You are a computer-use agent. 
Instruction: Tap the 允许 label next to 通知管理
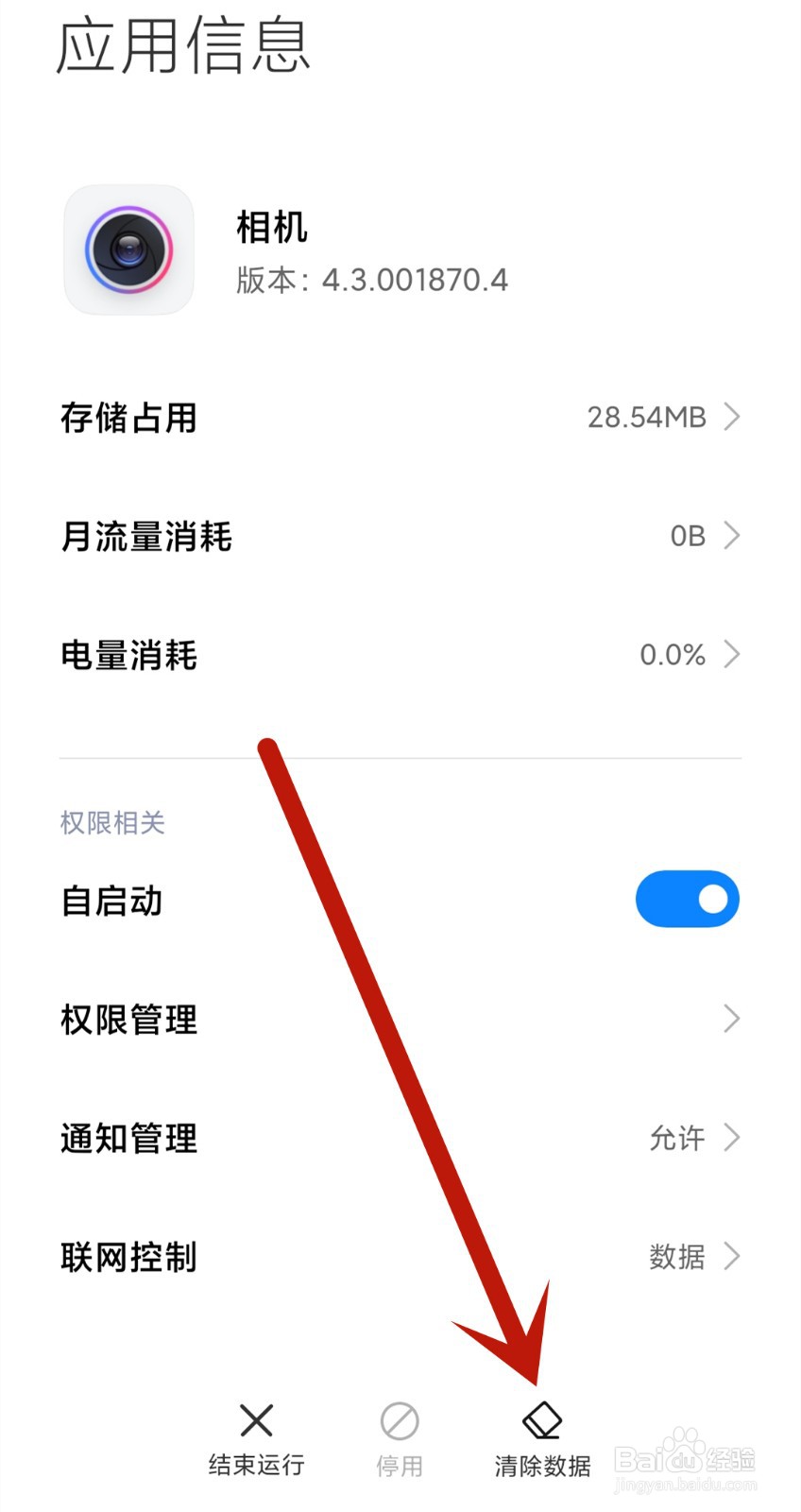click(676, 1138)
